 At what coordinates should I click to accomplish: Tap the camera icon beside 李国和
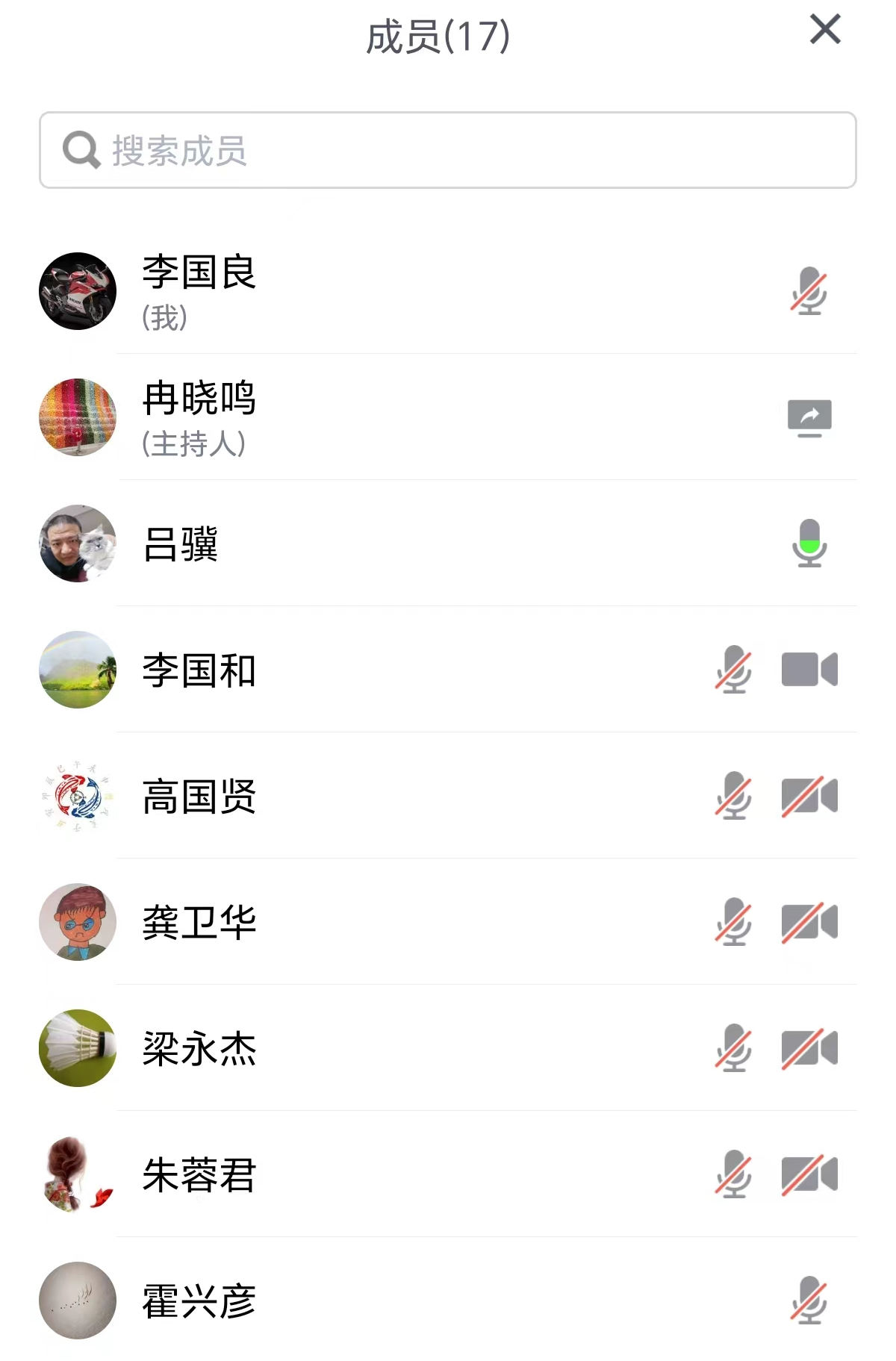(x=809, y=670)
